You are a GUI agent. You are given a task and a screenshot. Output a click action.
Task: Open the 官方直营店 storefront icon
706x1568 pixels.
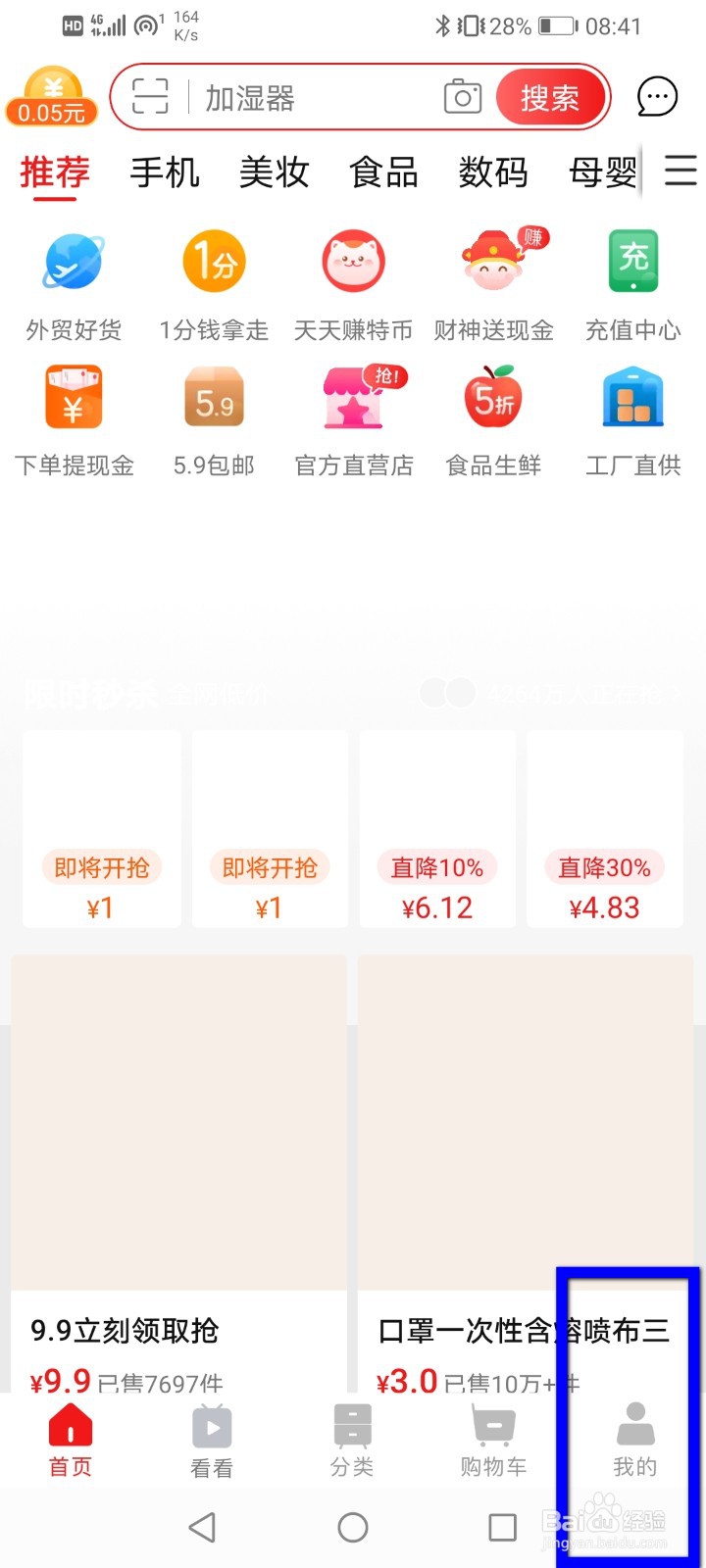353,397
